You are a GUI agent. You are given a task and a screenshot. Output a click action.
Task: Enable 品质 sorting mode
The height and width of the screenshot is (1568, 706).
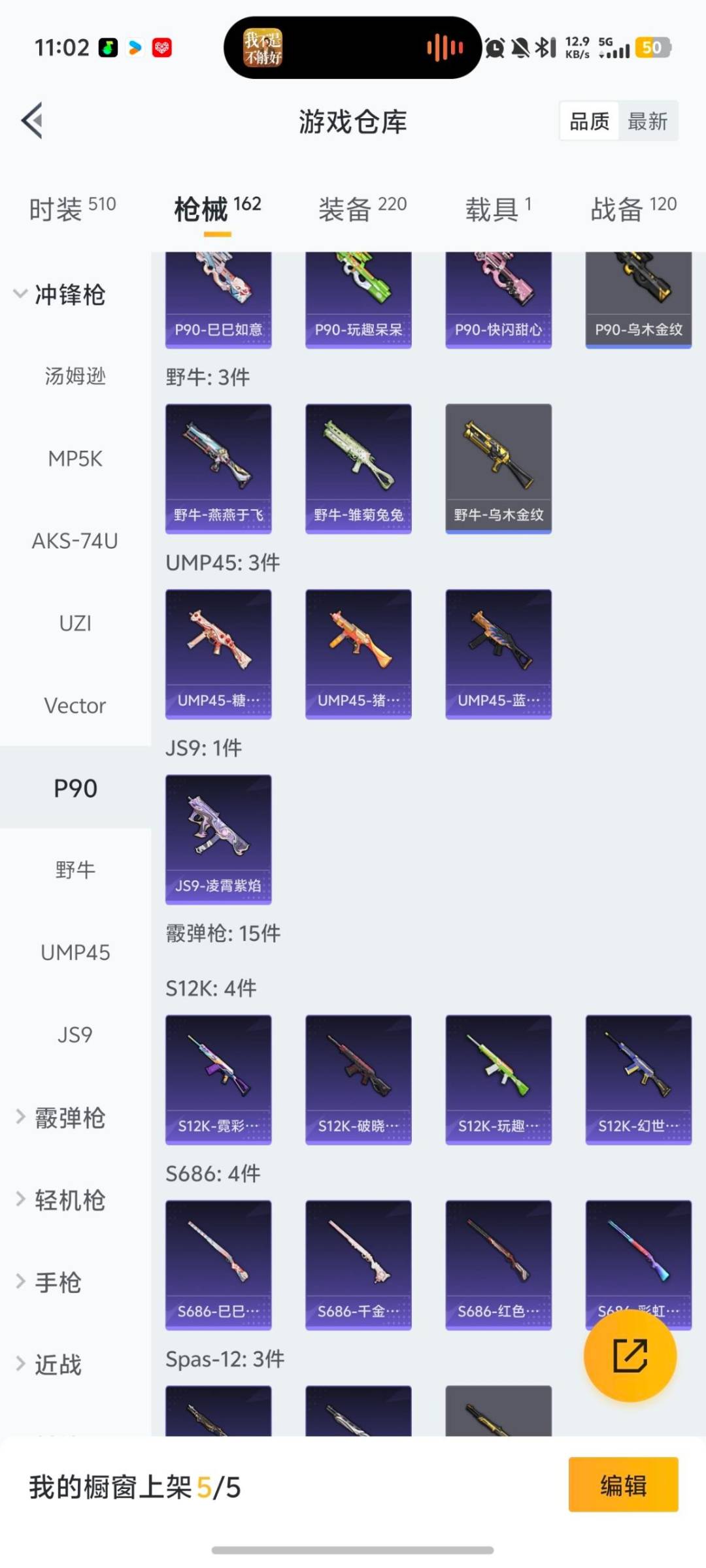click(588, 121)
